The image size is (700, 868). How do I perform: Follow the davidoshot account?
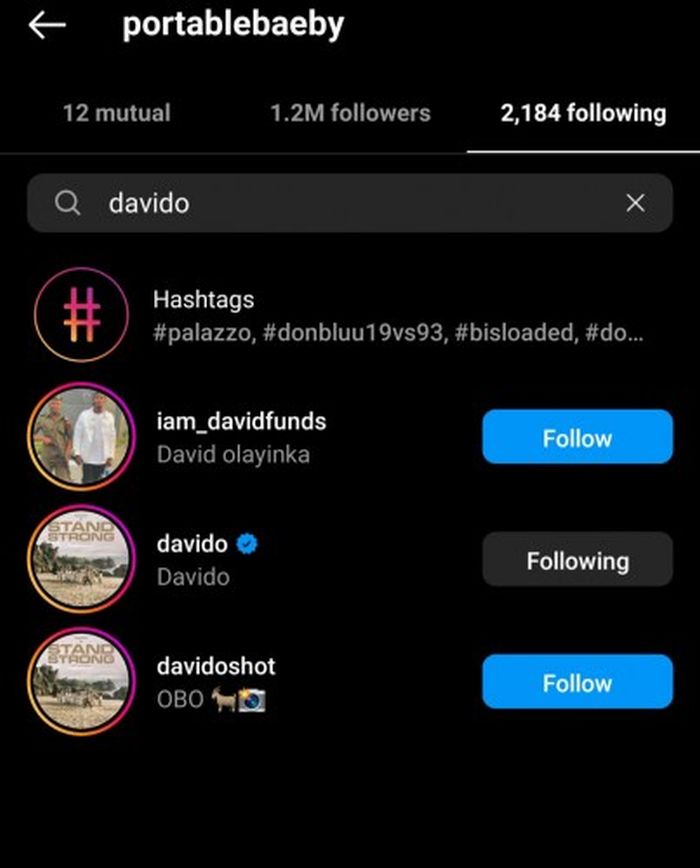(x=577, y=682)
